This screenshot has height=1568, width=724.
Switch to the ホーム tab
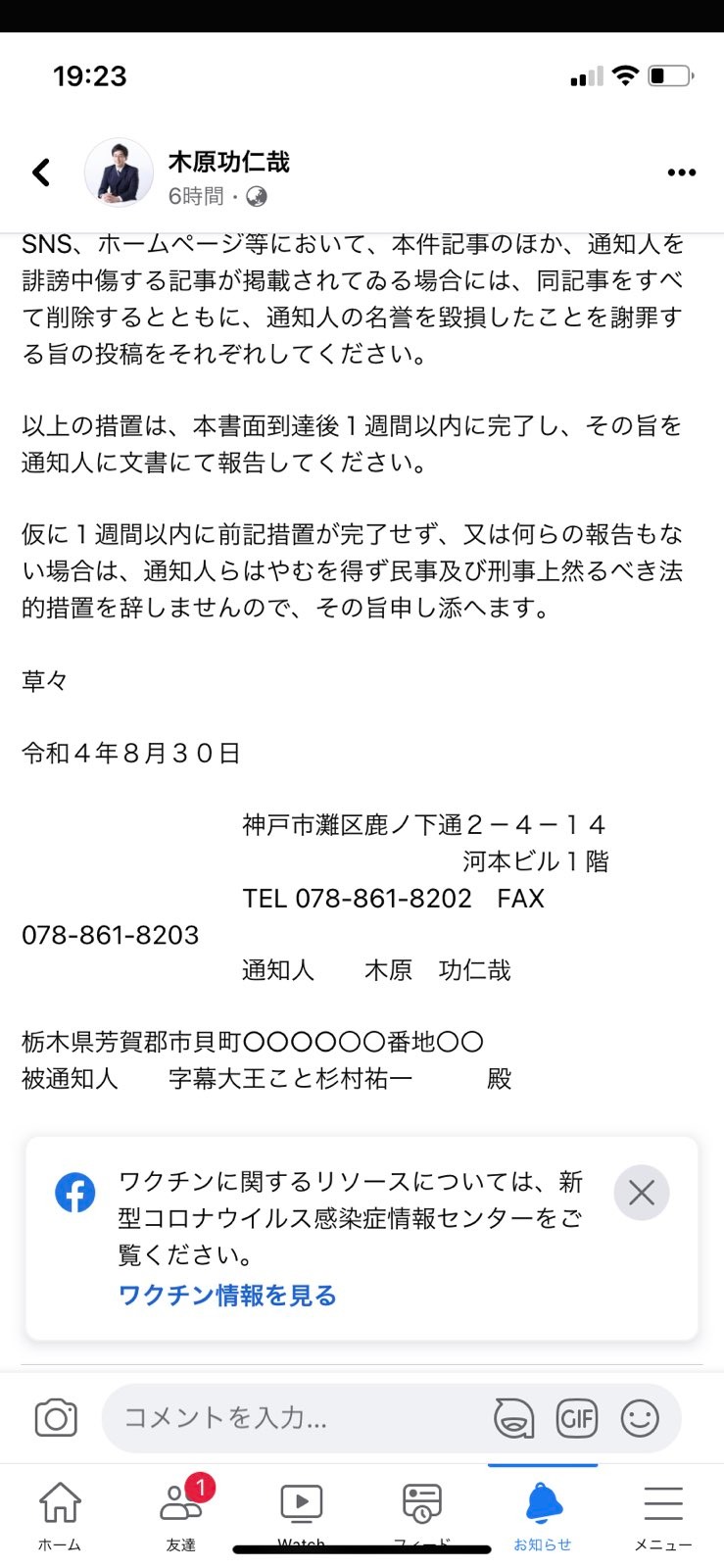pos(60,1514)
